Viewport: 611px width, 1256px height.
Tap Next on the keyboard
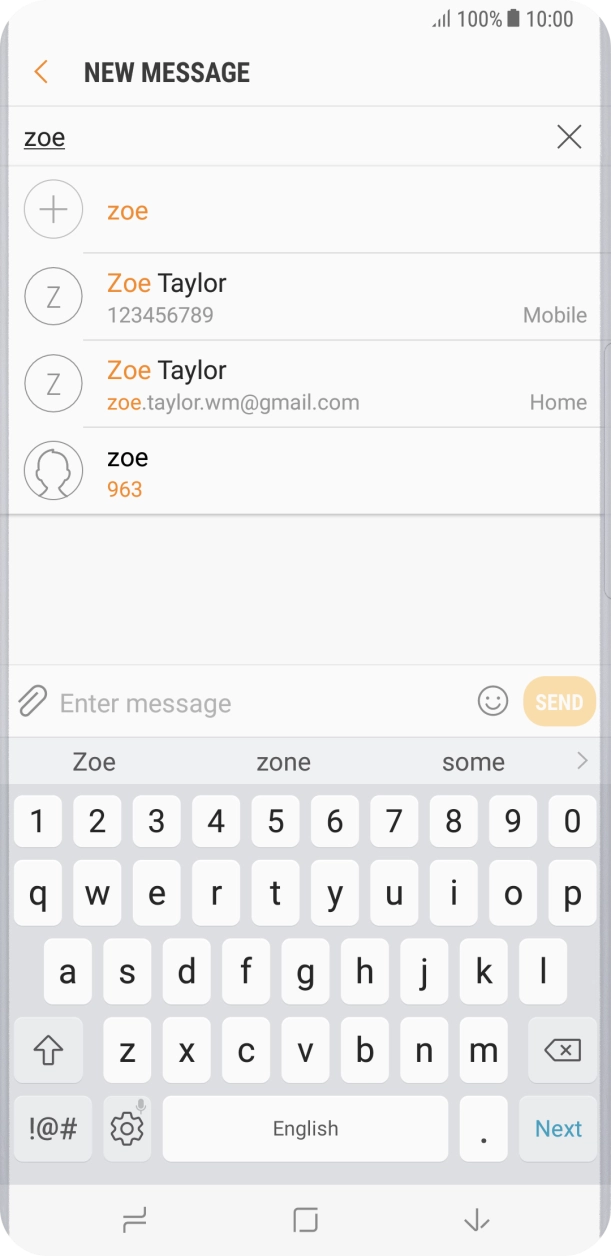coord(558,1129)
